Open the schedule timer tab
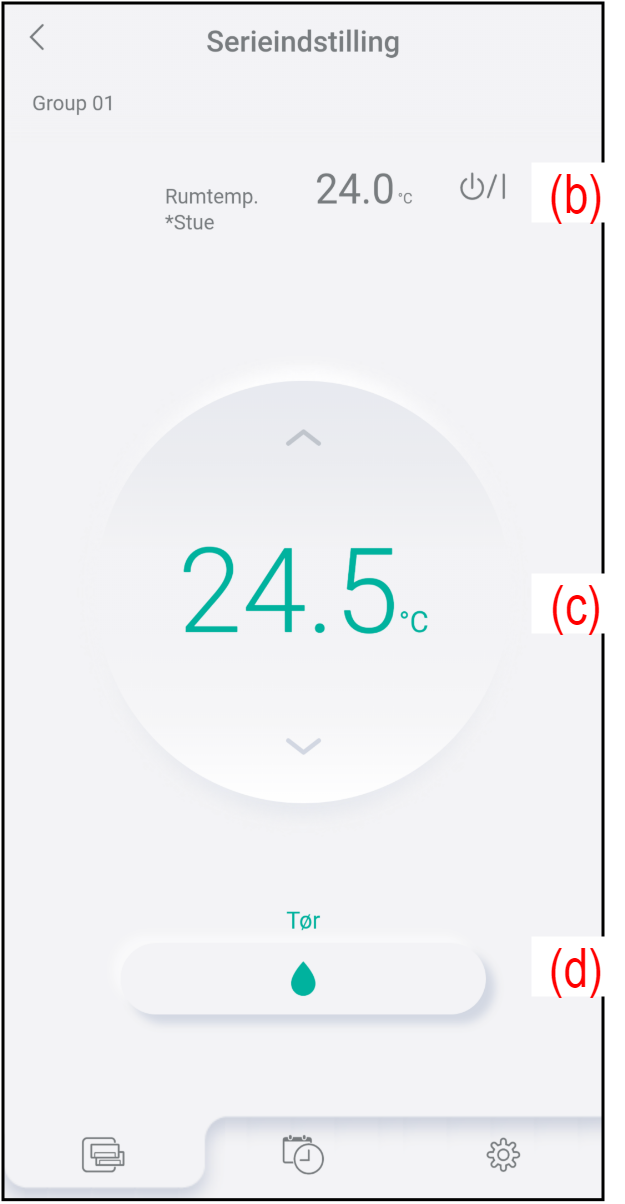The width and height of the screenshot is (625, 1204). pos(303,1155)
